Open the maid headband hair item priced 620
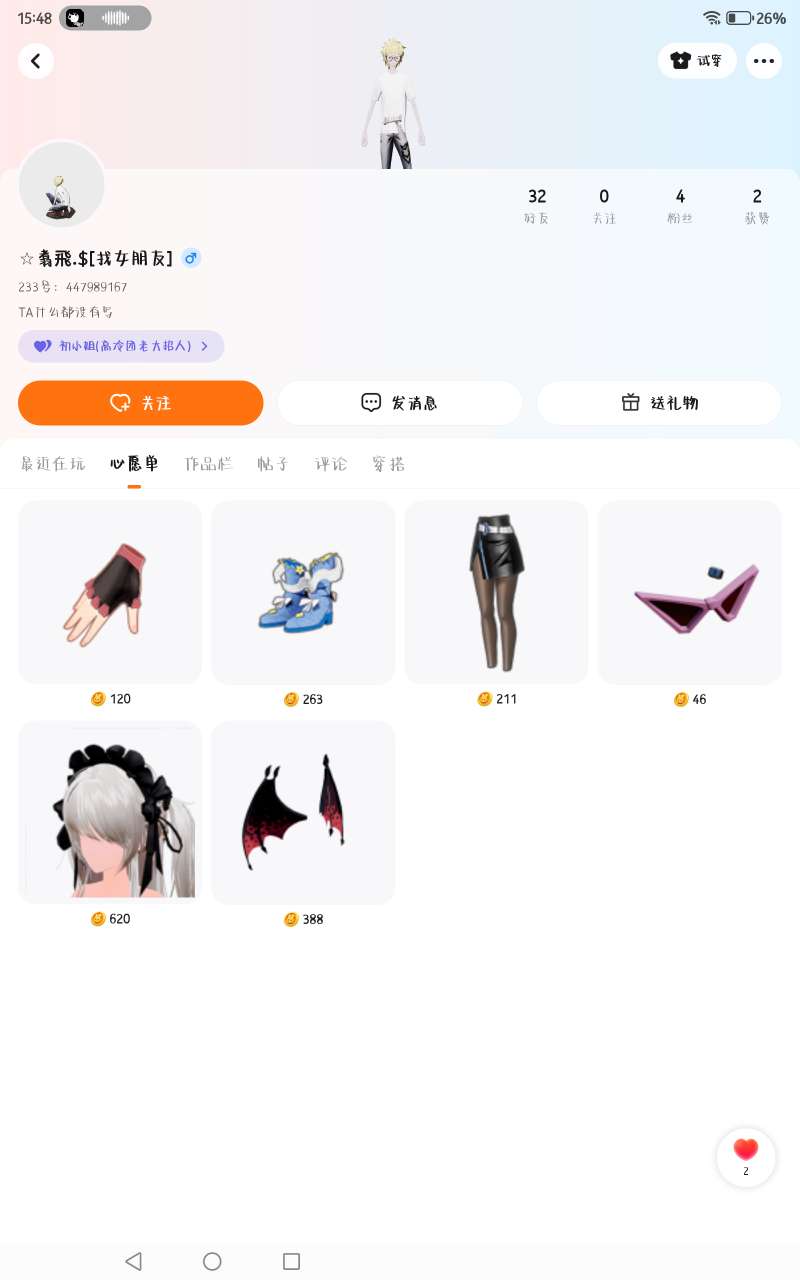This screenshot has width=800, height=1280. pos(110,812)
